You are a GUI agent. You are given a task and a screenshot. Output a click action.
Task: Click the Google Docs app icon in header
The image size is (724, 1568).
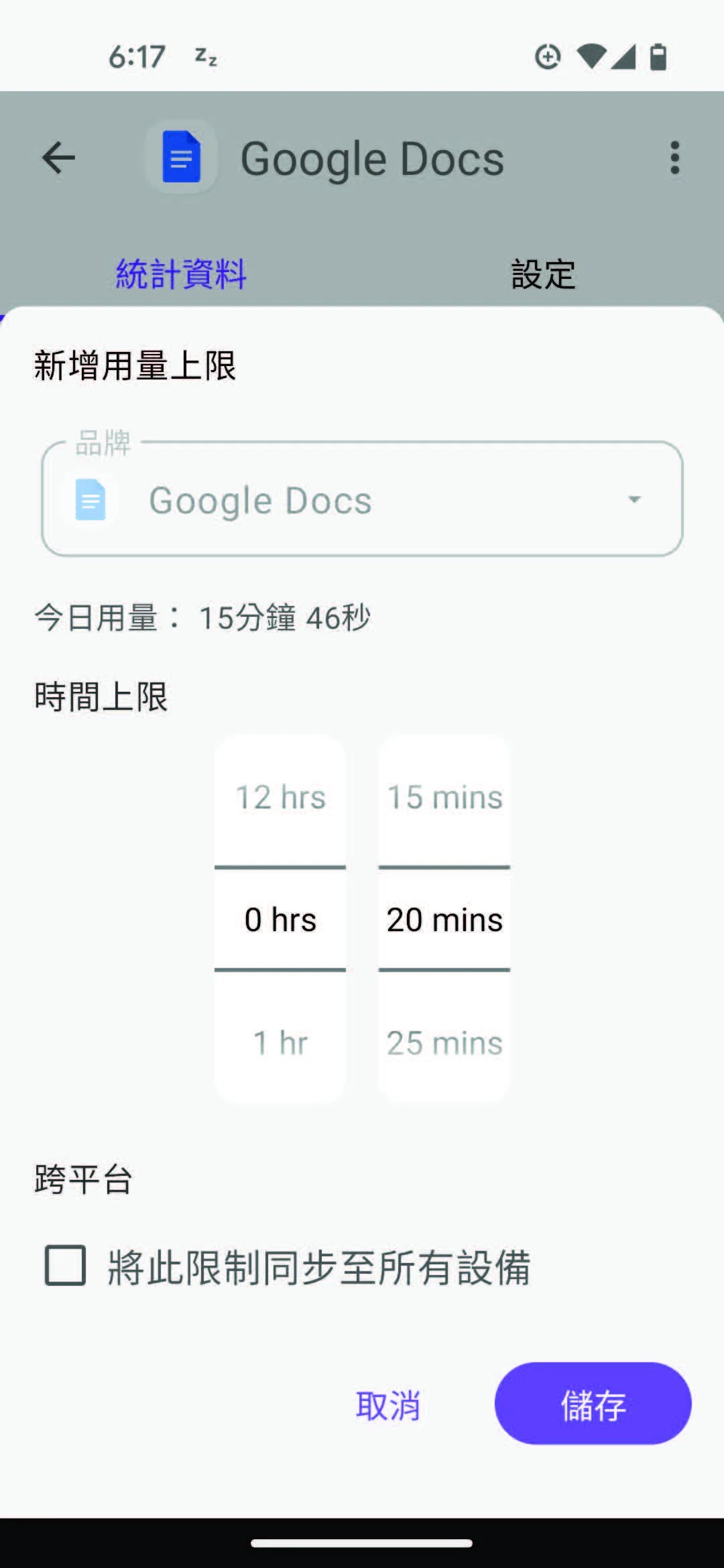click(181, 158)
